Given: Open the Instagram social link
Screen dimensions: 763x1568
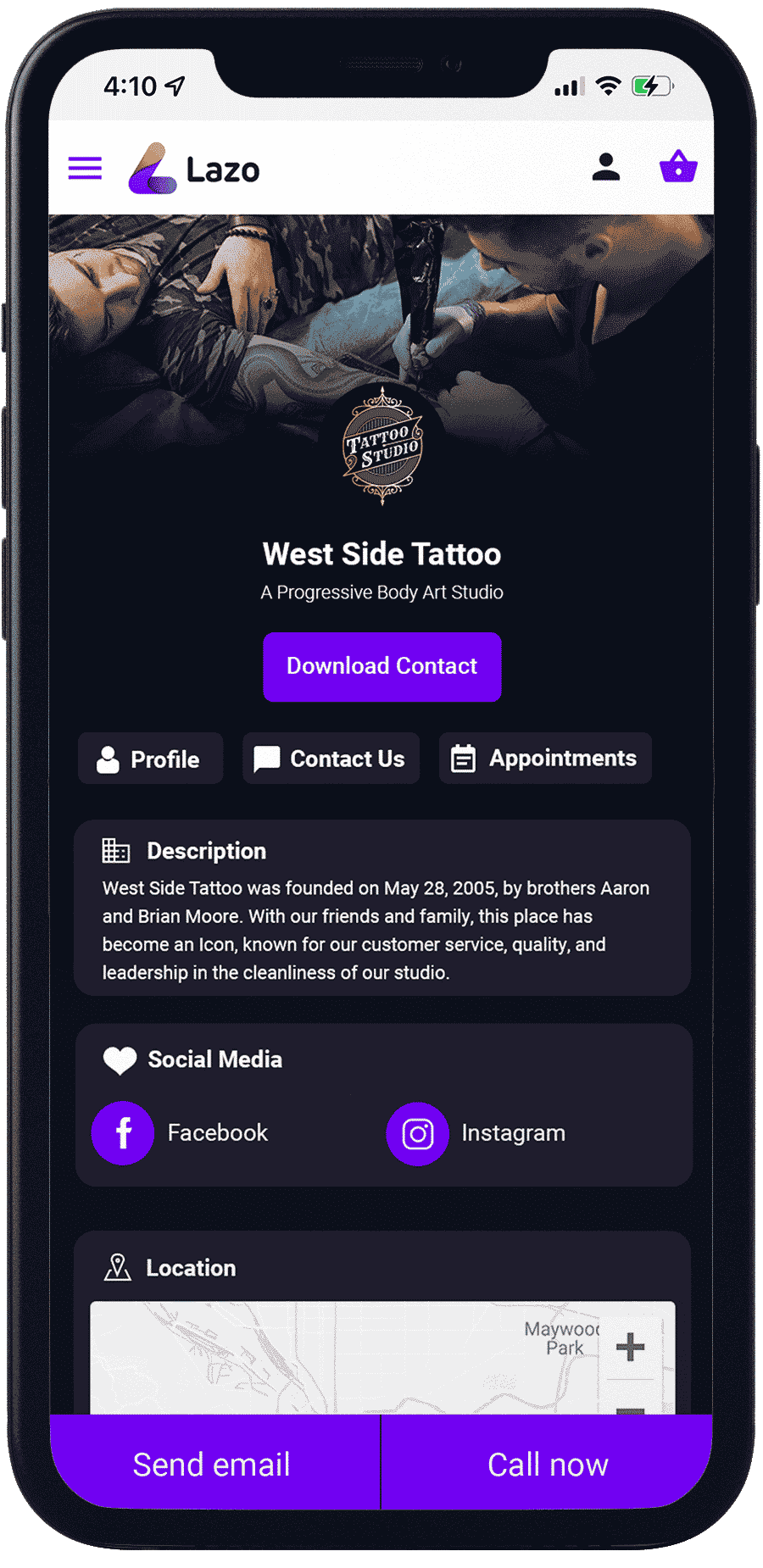Looking at the screenshot, I should click(417, 1133).
